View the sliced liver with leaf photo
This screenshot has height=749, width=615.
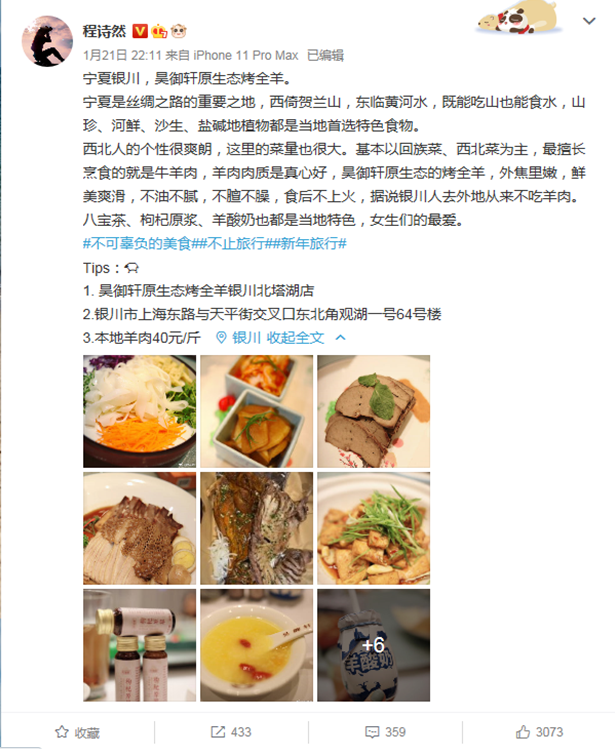click(373, 411)
